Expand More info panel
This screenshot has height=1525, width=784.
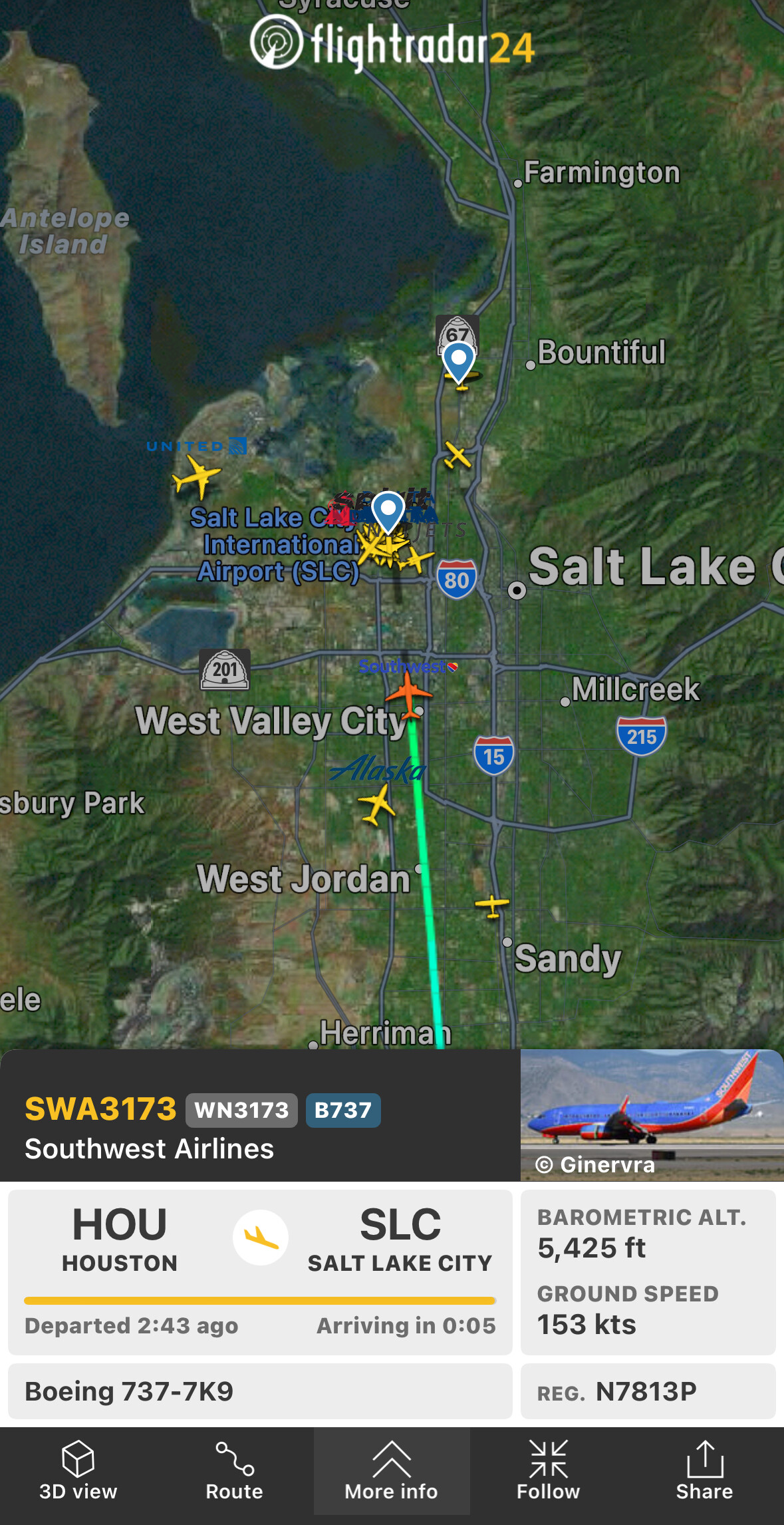[392, 1471]
